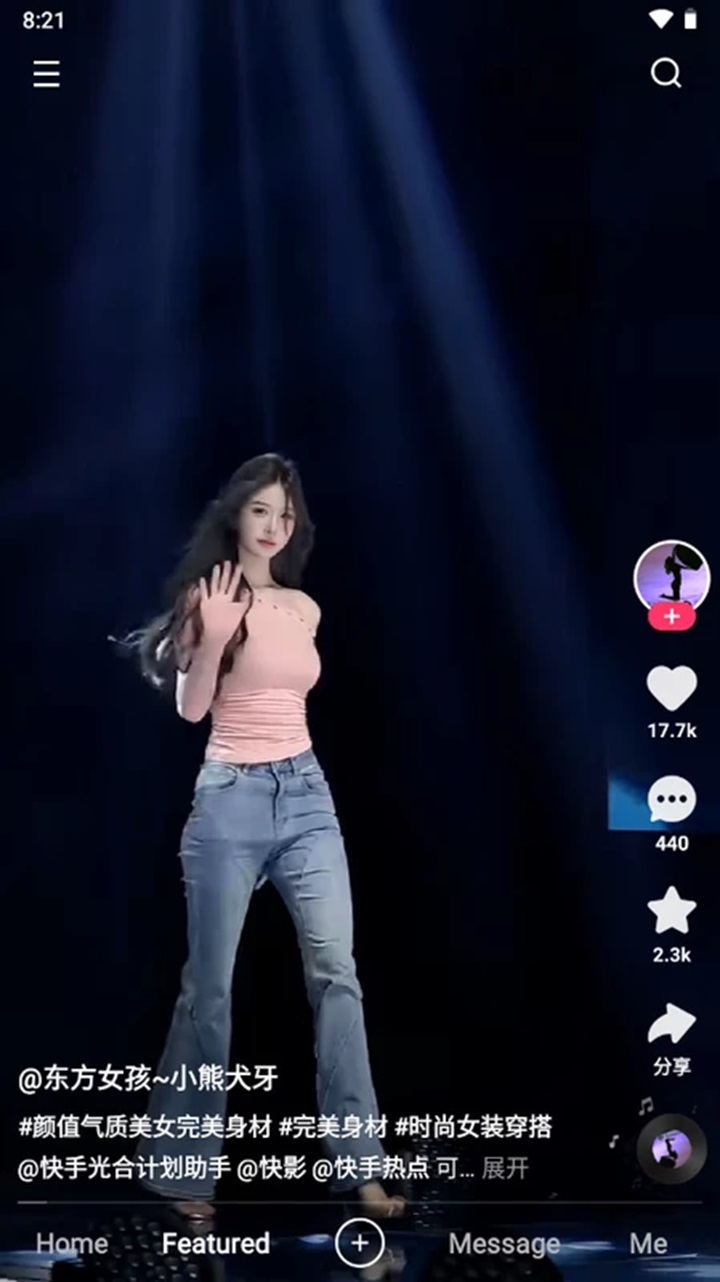Open the Me tab
The height and width of the screenshot is (1282, 720).
(x=648, y=1243)
